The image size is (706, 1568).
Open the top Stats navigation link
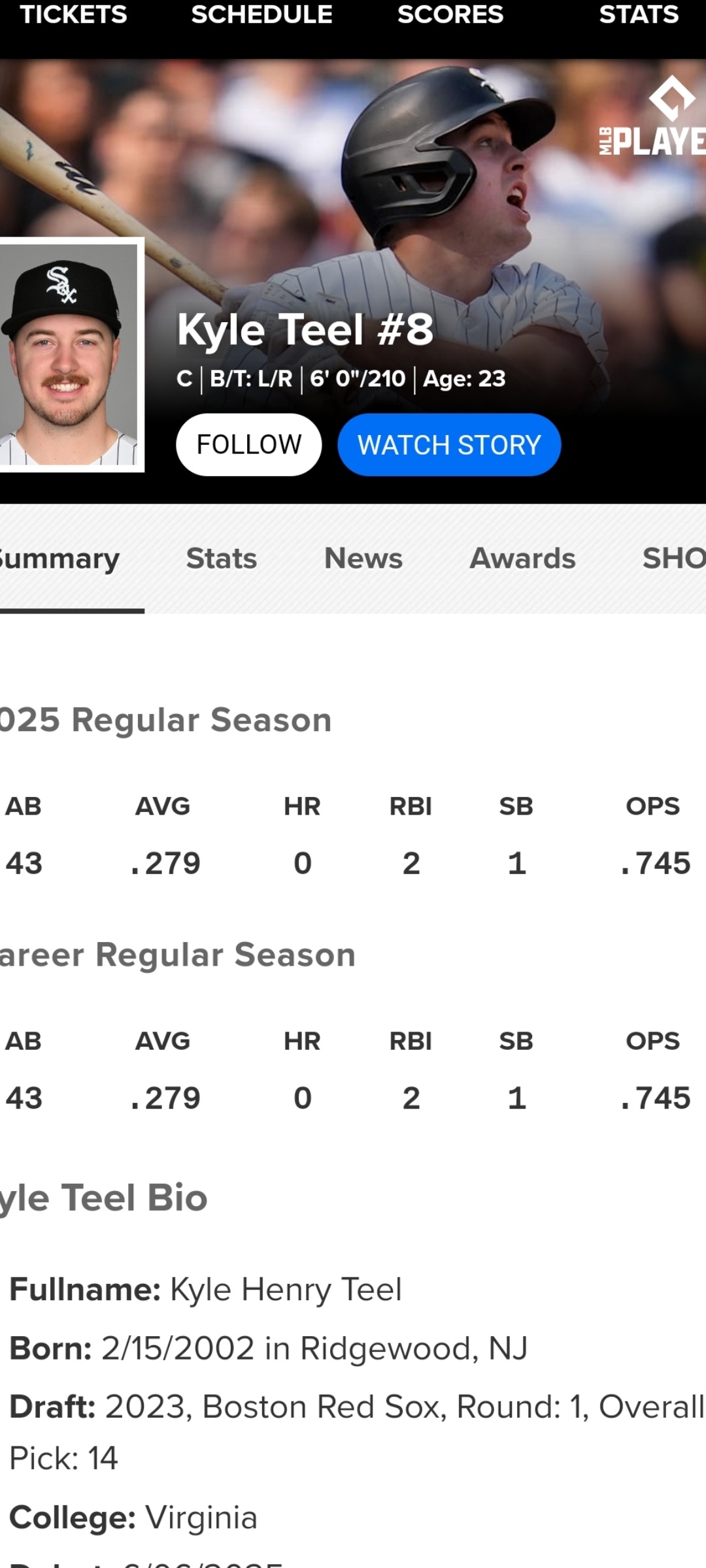tap(639, 14)
